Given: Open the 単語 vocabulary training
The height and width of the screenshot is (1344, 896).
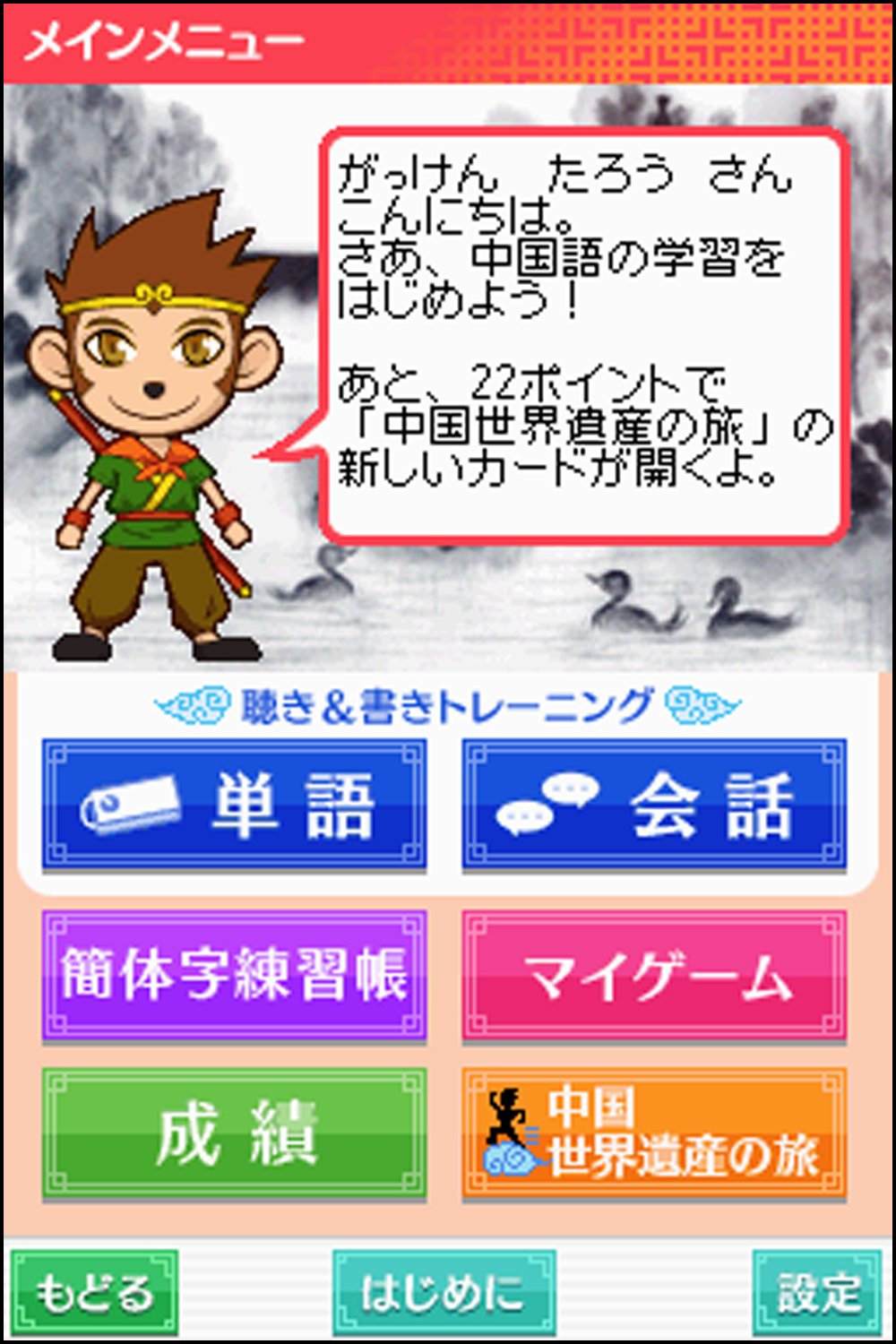Looking at the screenshot, I should pos(234,805).
